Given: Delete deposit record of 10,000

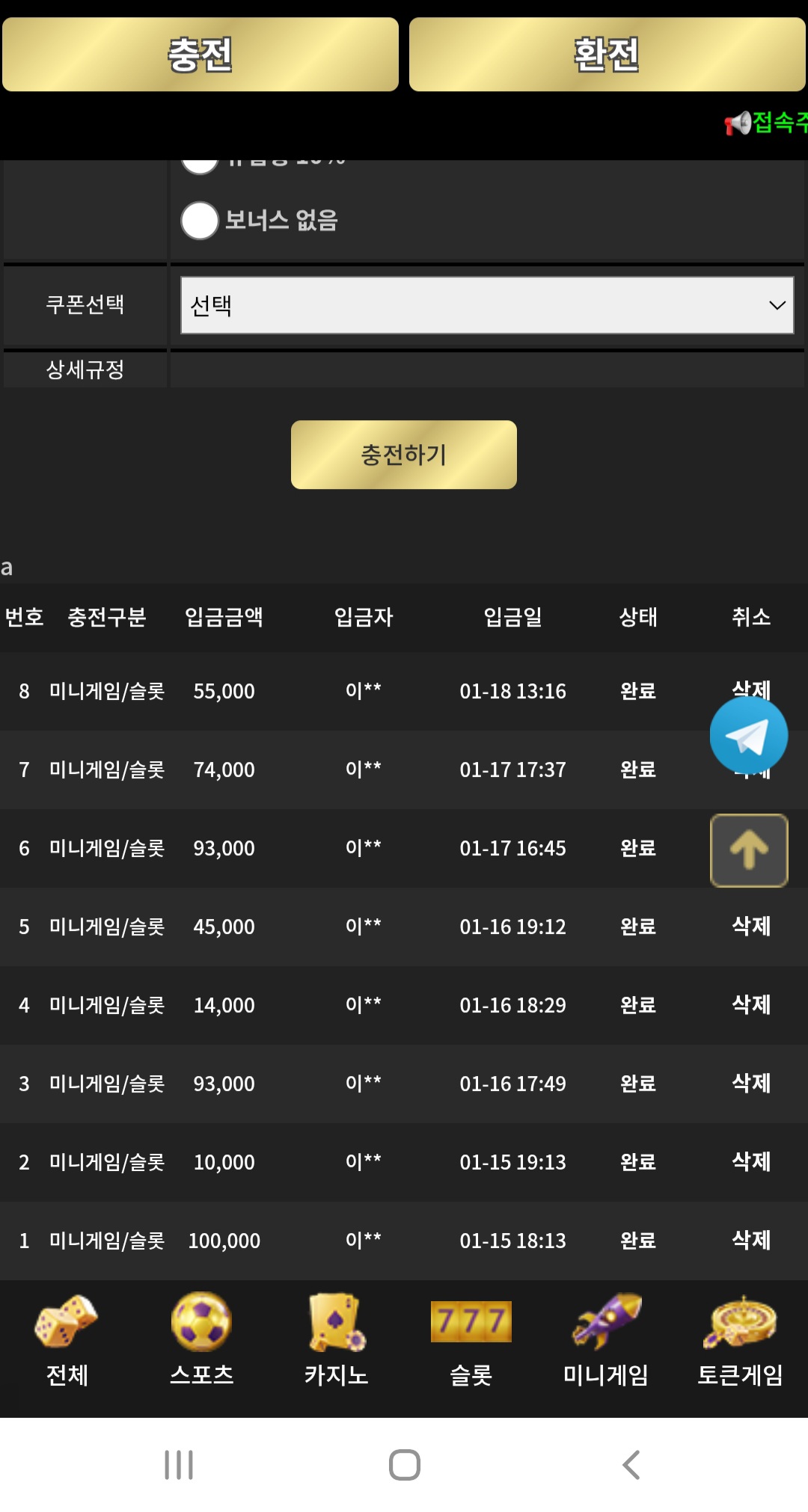Looking at the screenshot, I should tap(750, 1161).
